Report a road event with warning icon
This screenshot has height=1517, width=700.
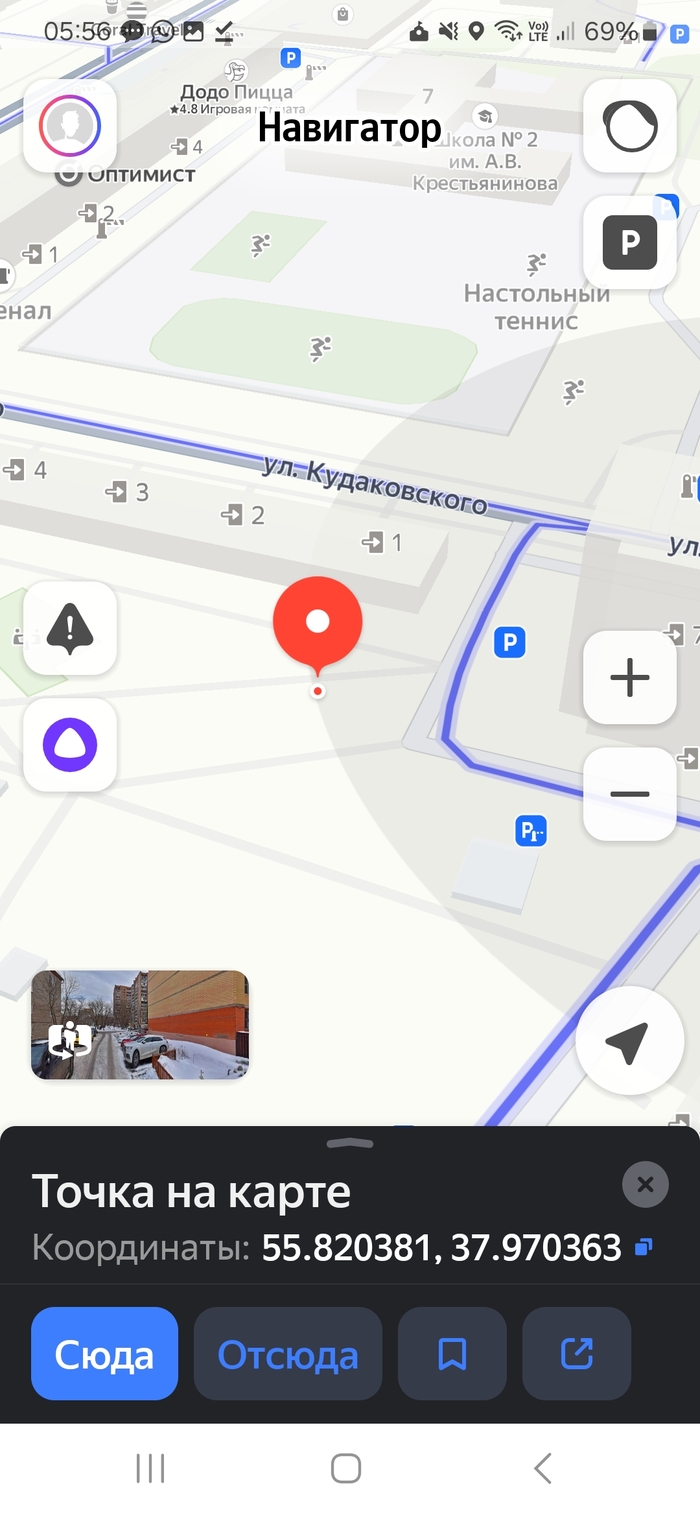pos(70,628)
